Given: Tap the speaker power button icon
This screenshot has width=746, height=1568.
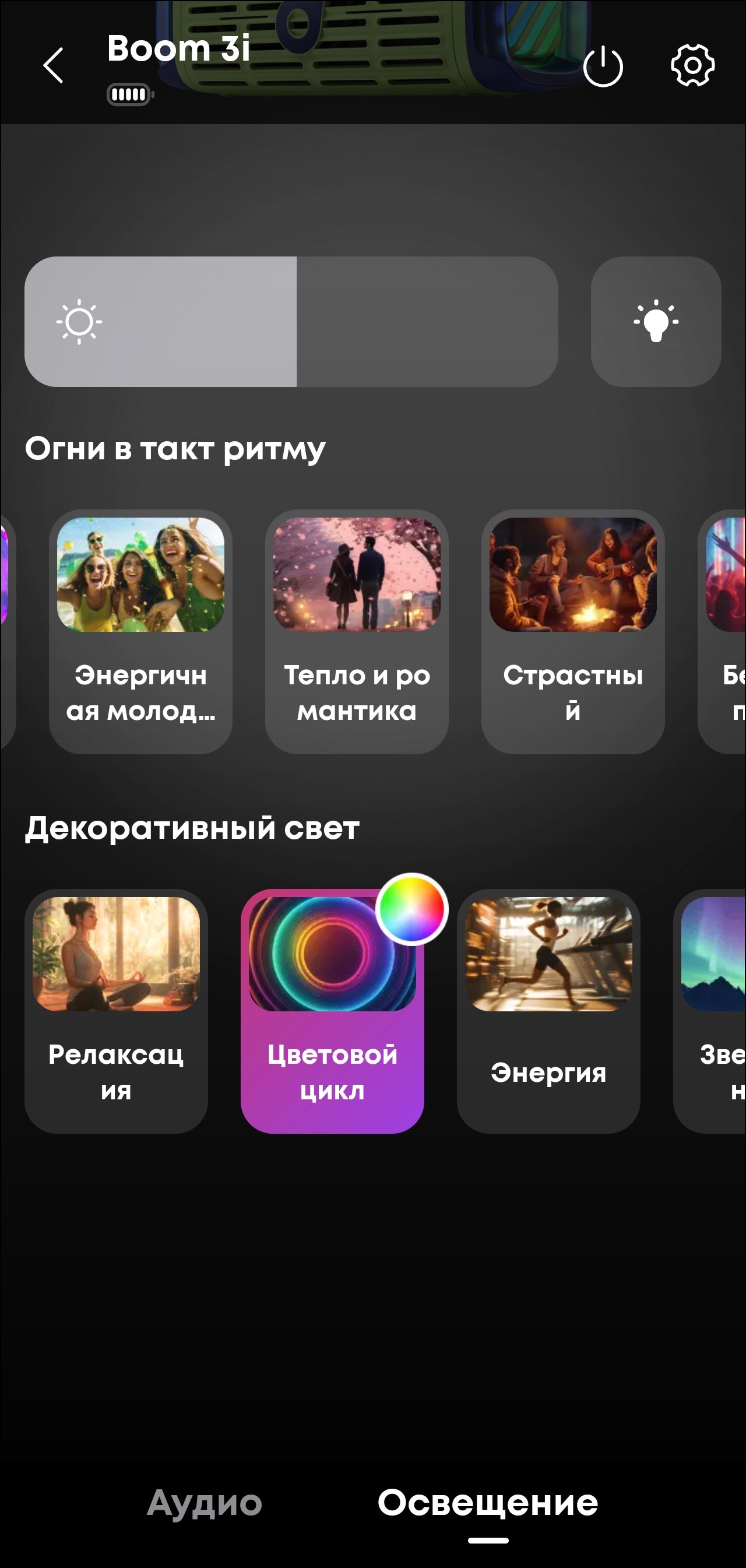Looking at the screenshot, I should point(603,66).
